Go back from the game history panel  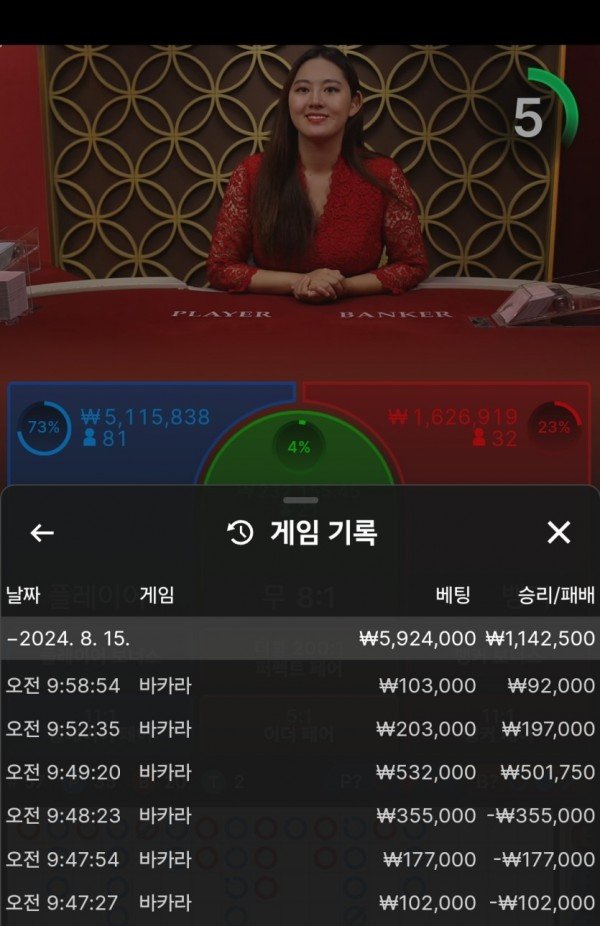(x=42, y=533)
